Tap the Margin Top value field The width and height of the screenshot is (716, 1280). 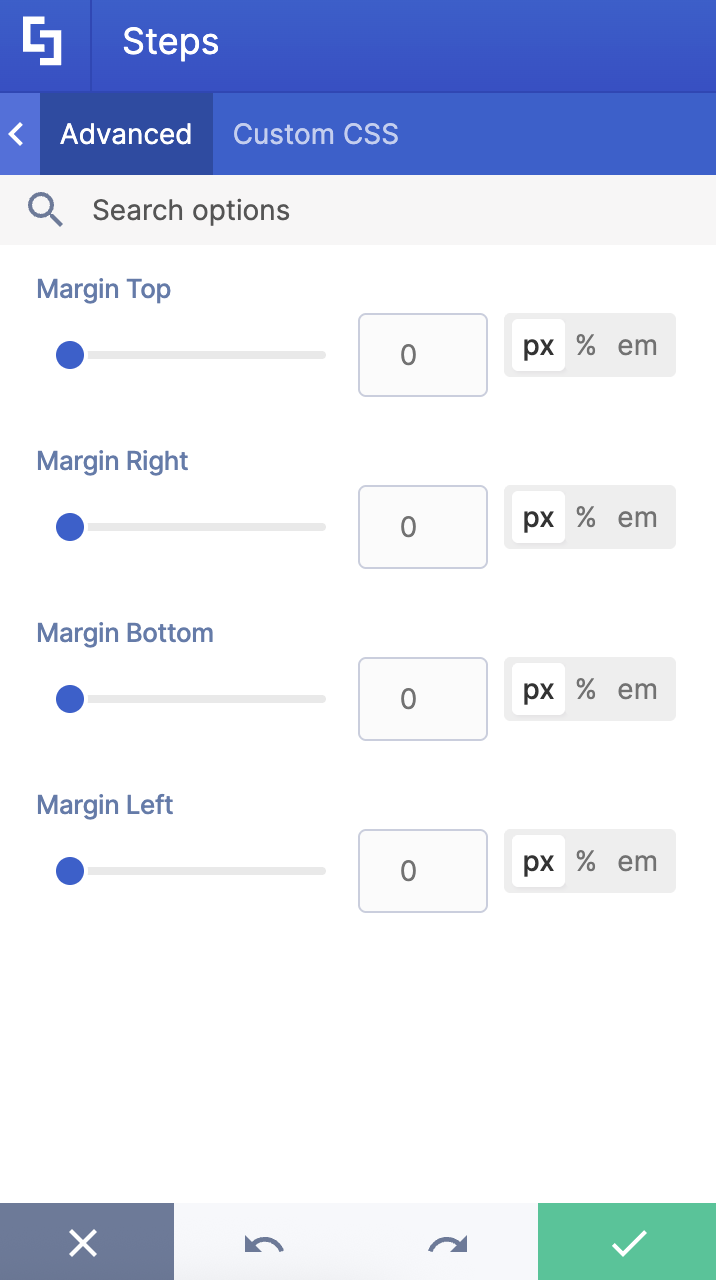click(x=422, y=355)
